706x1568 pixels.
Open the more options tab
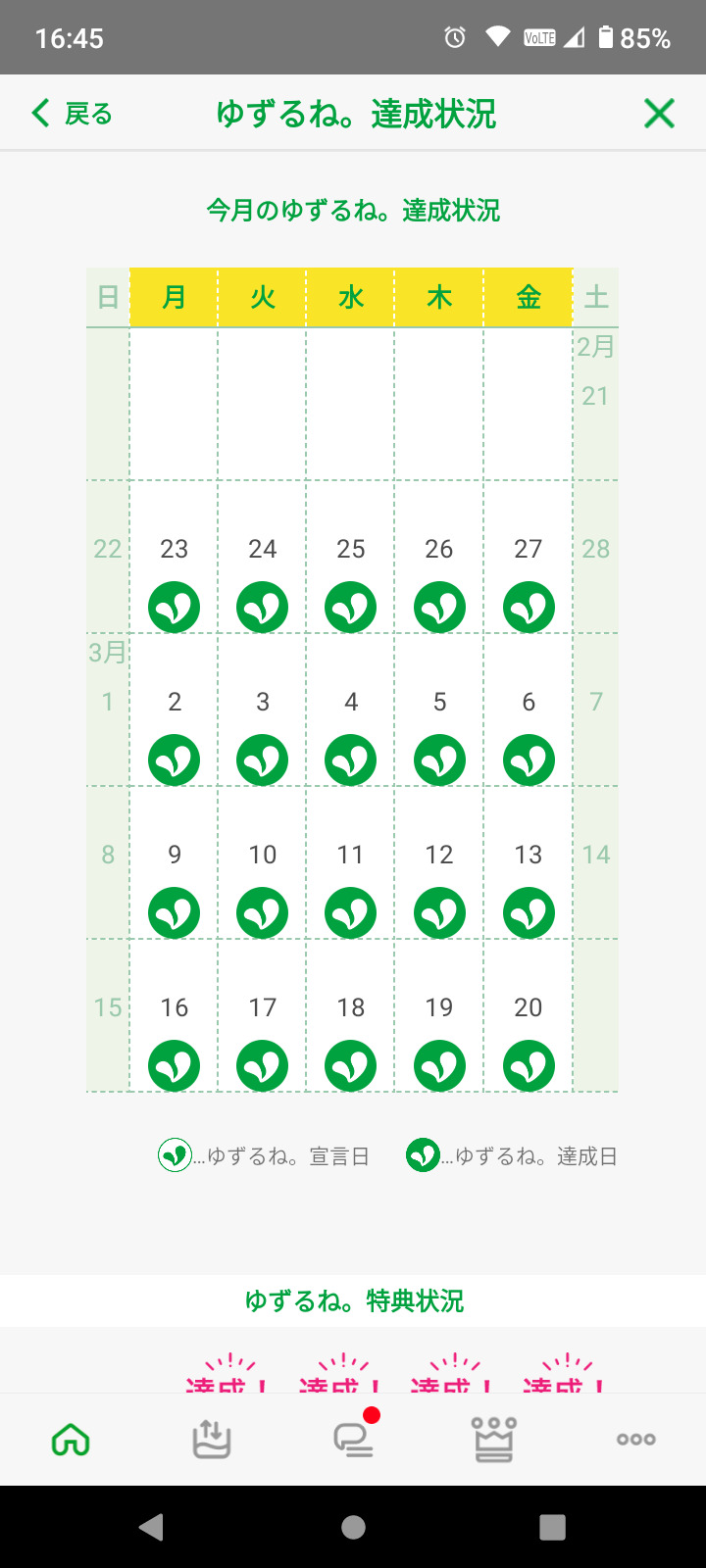point(635,1440)
